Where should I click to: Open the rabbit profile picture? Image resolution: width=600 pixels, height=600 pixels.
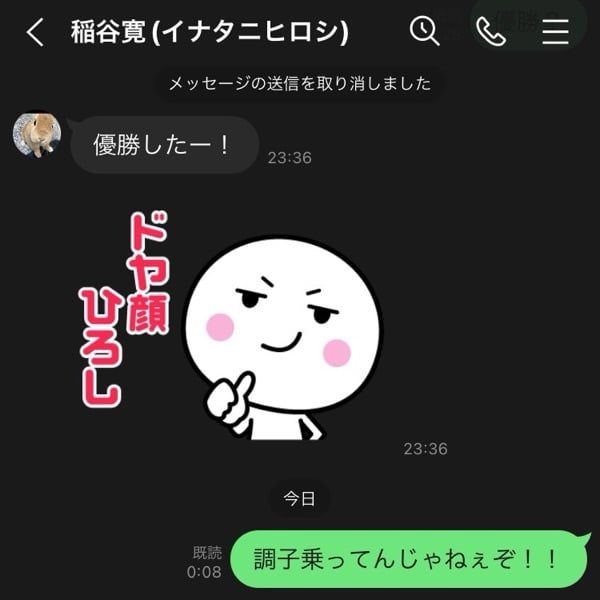pyautogui.click(x=37, y=134)
